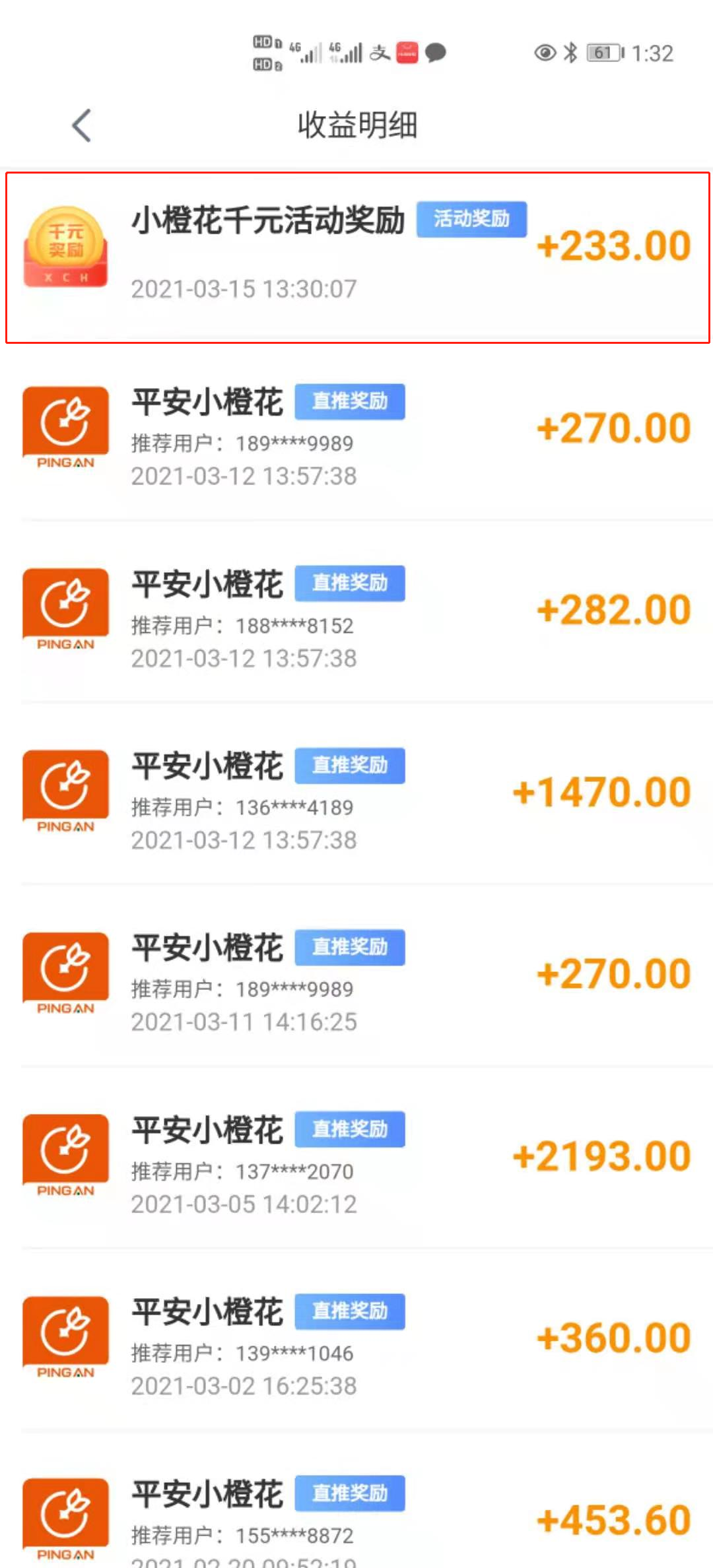The width and height of the screenshot is (713, 1568).
Task: Tap the 直推奖励 badge on the +282.00 entry
Action: tap(349, 583)
